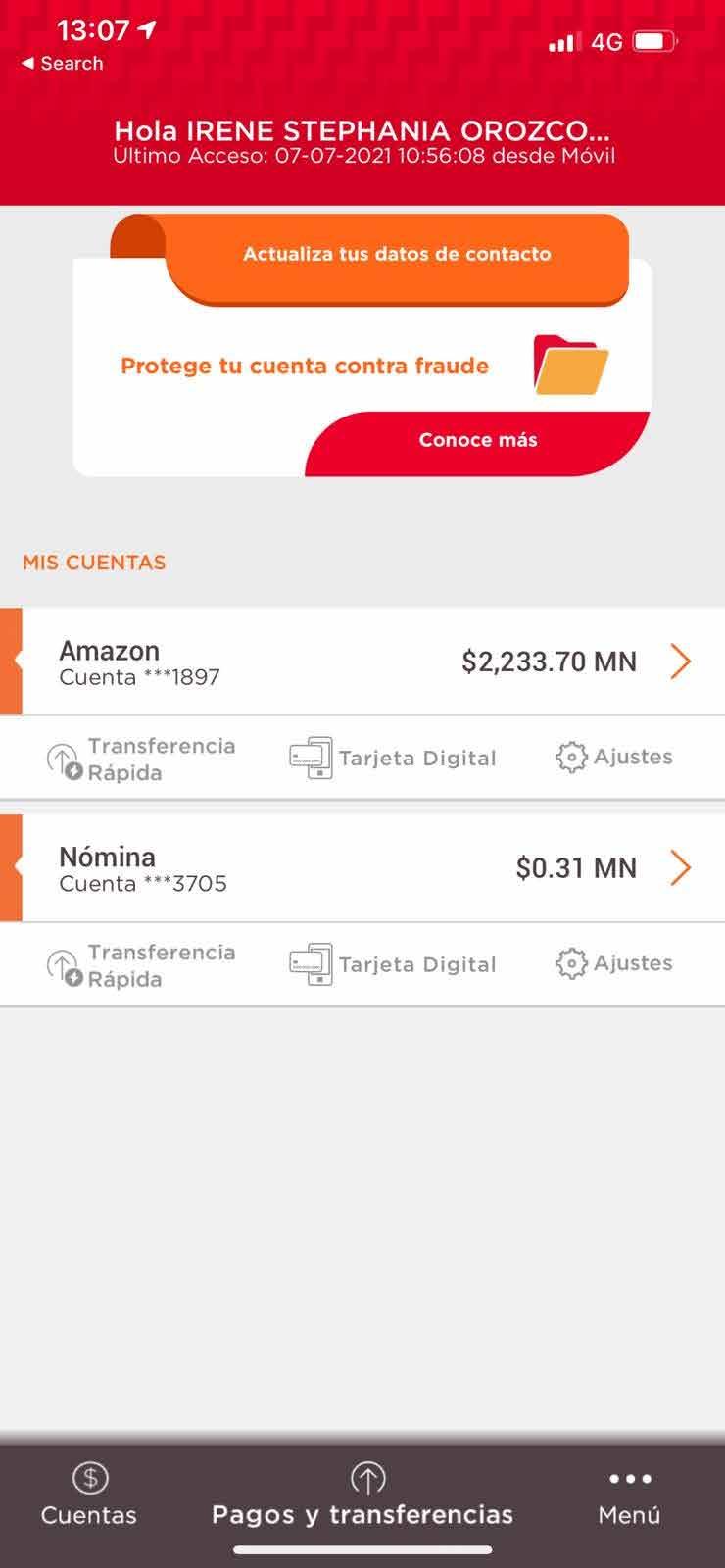
Task: Open the Actualiza tus datos de contacto banner
Action: point(397,255)
